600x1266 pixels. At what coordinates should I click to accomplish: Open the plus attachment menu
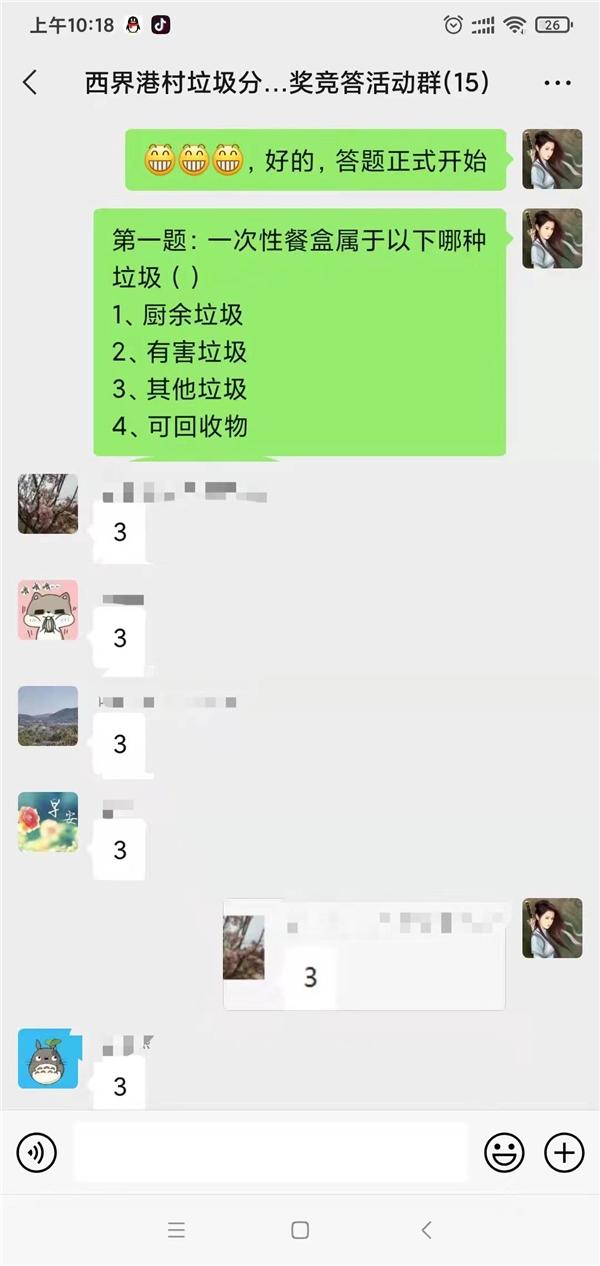tap(564, 1153)
